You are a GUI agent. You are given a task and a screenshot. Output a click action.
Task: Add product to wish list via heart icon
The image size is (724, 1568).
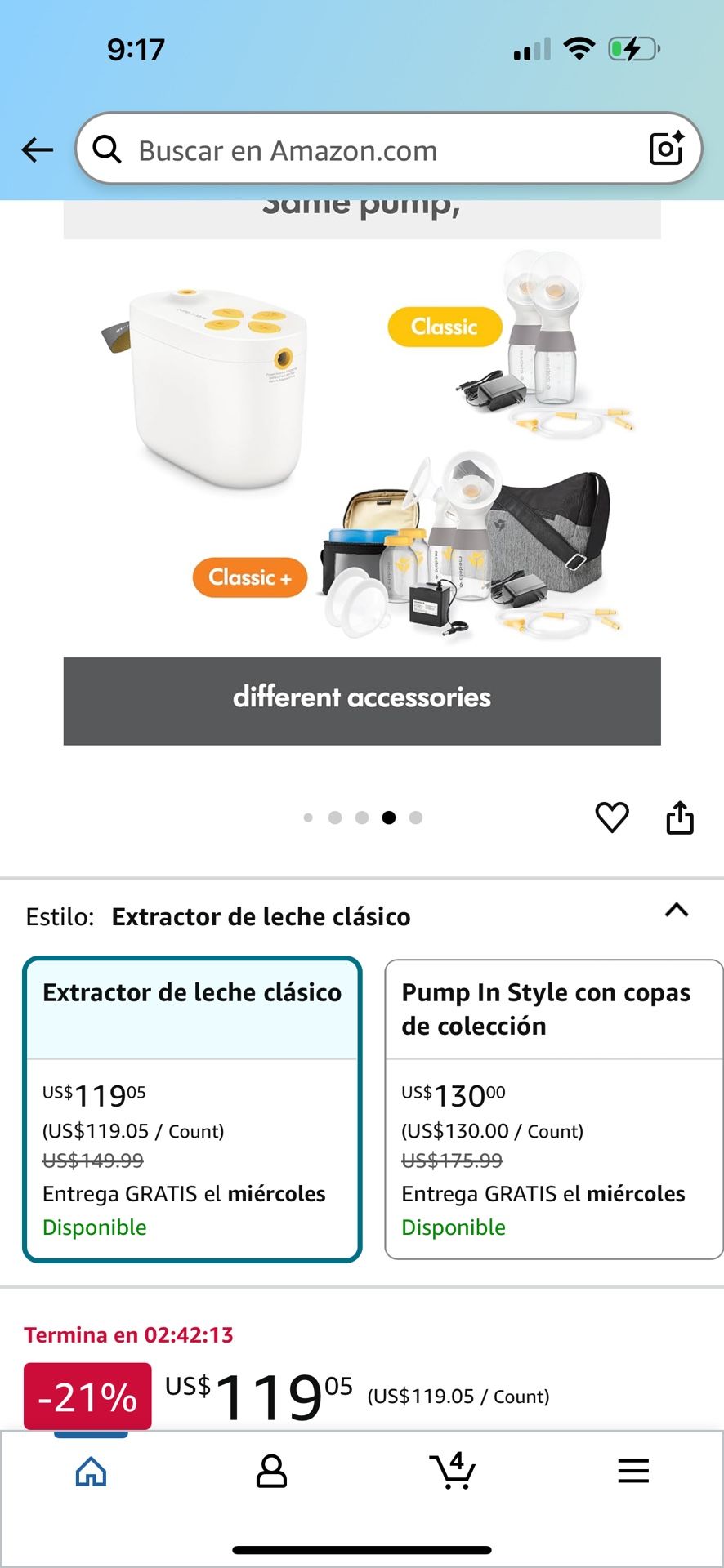point(611,817)
